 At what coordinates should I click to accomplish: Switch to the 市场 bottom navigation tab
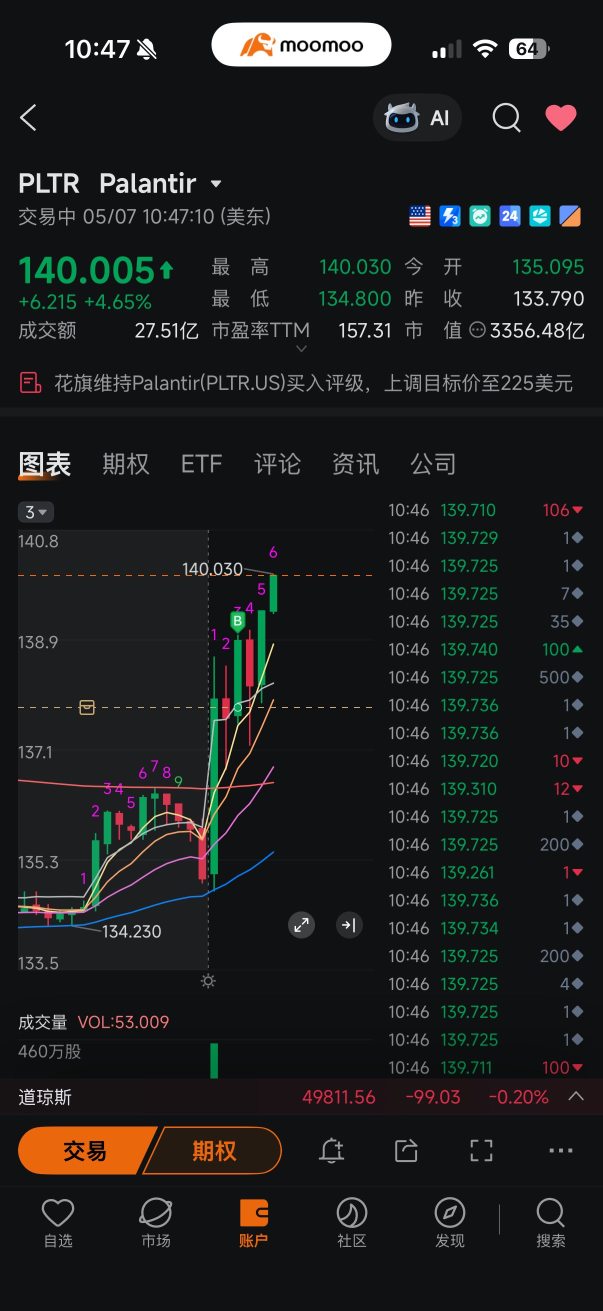[x=155, y=1223]
